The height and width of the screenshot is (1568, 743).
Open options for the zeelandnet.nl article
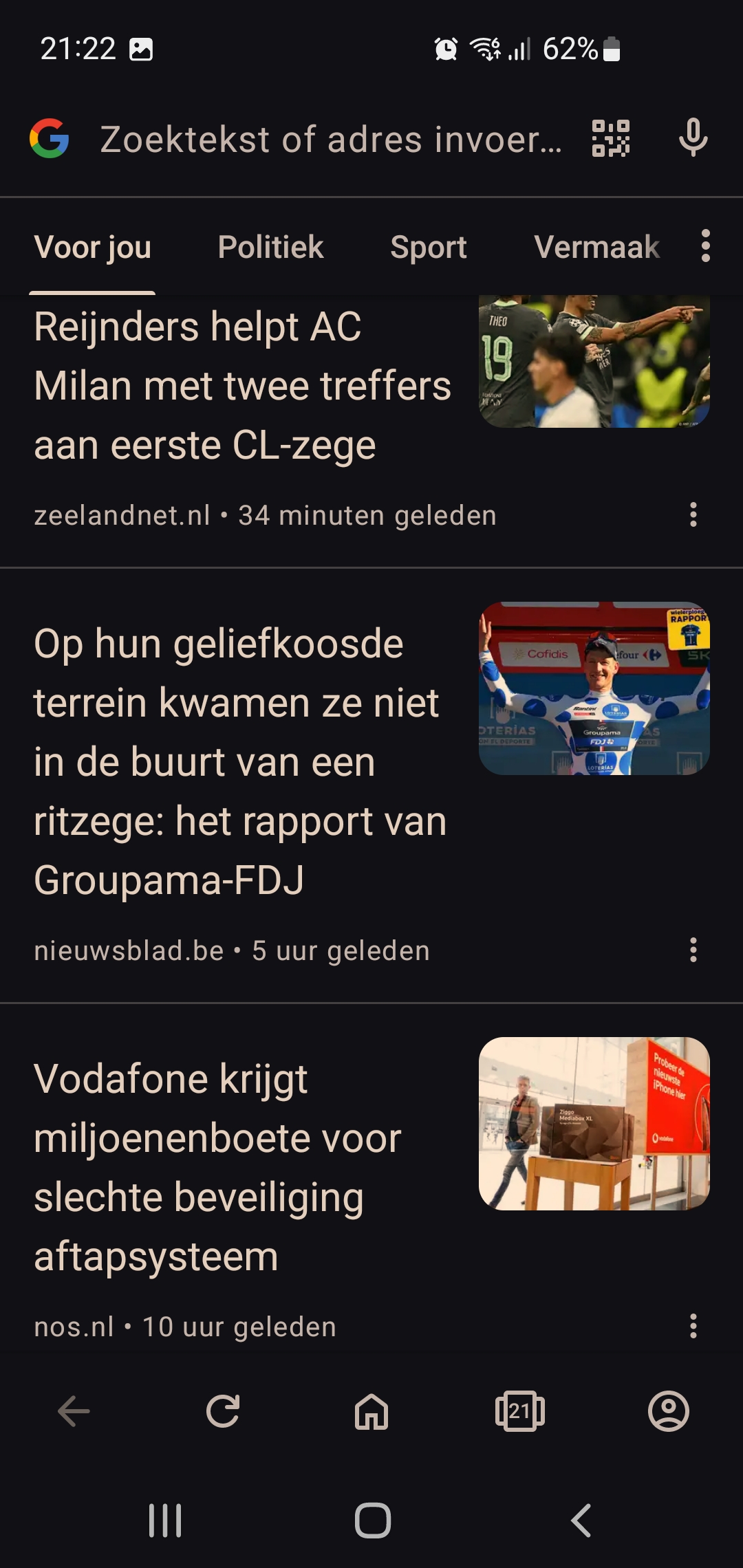(693, 514)
